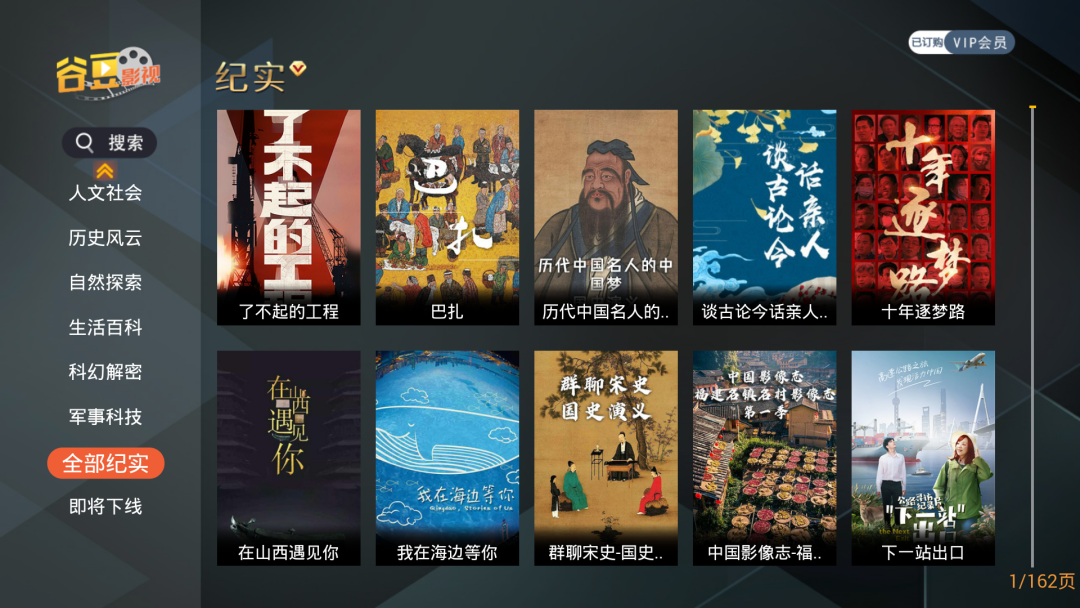Viewport: 1080px width, 608px height.
Task: Tap the VIP会员 button
Action: point(979,43)
